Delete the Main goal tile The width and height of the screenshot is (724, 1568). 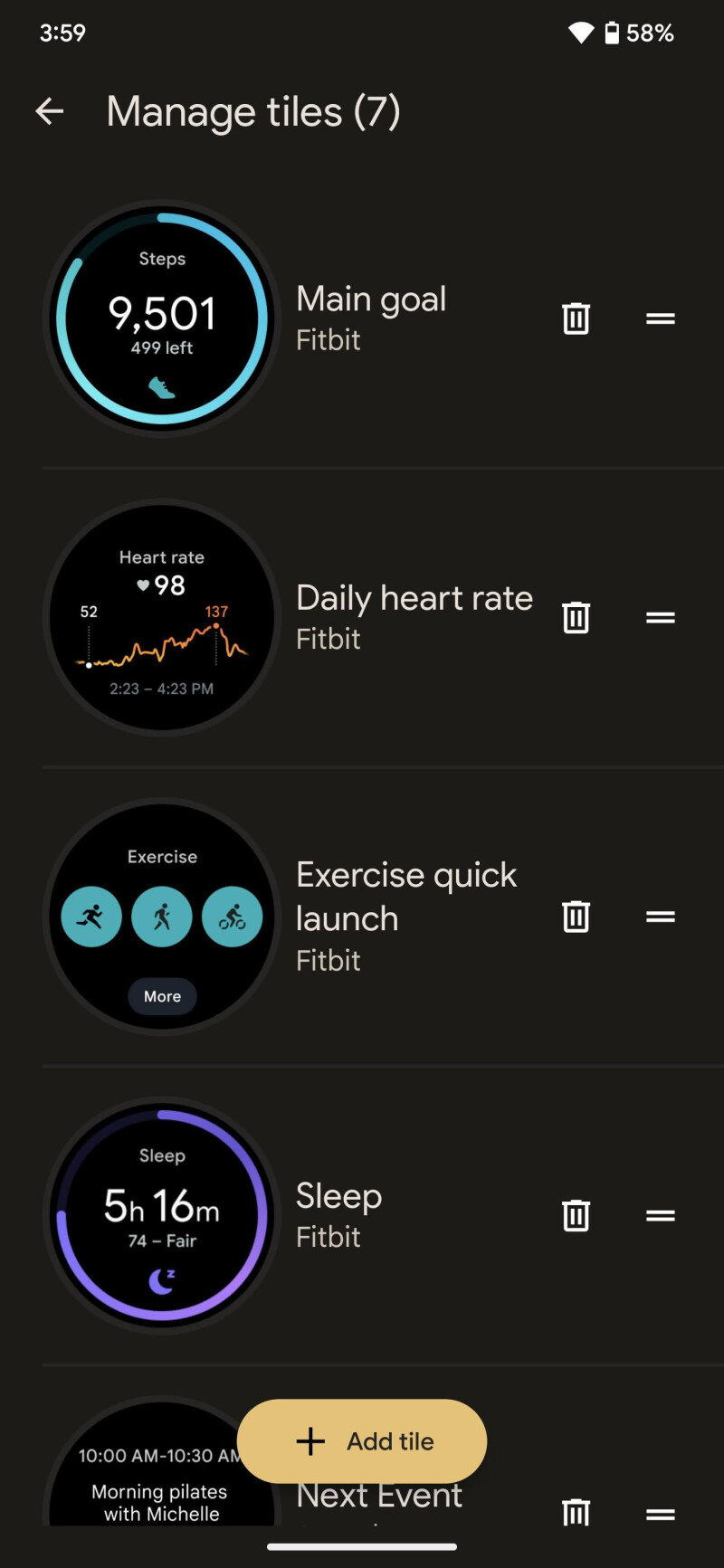point(576,318)
